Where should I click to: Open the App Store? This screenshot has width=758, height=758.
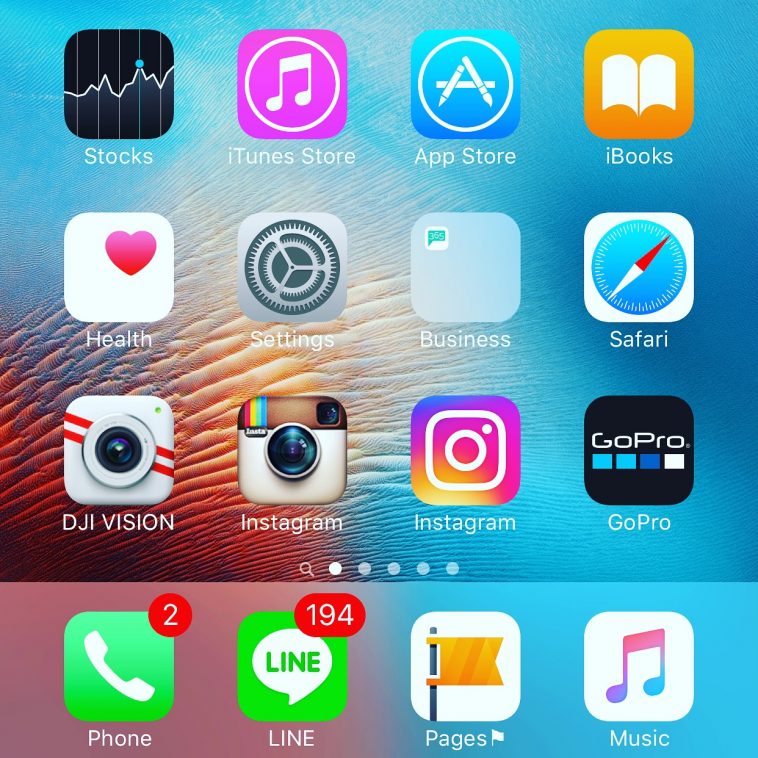tap(465, 84)
